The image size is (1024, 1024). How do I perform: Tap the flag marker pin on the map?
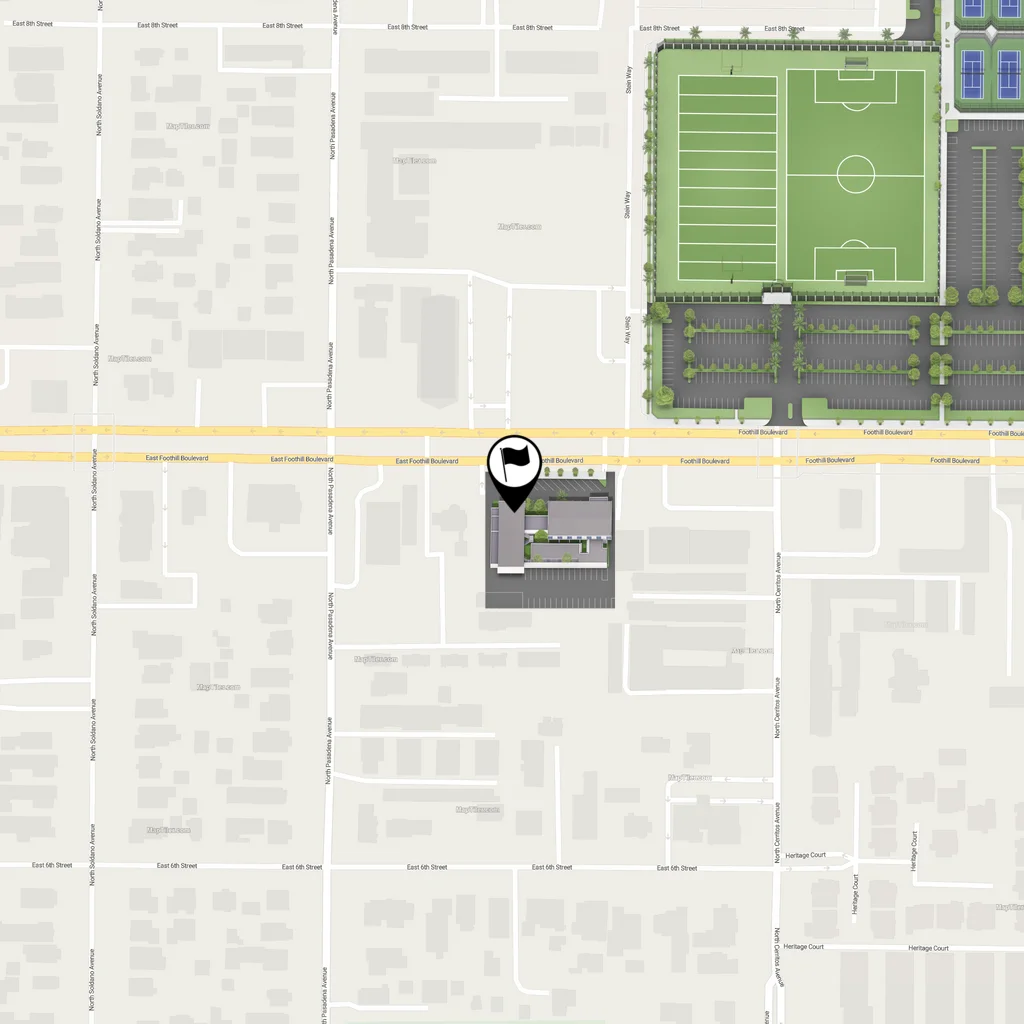click(x=514, y=464)
